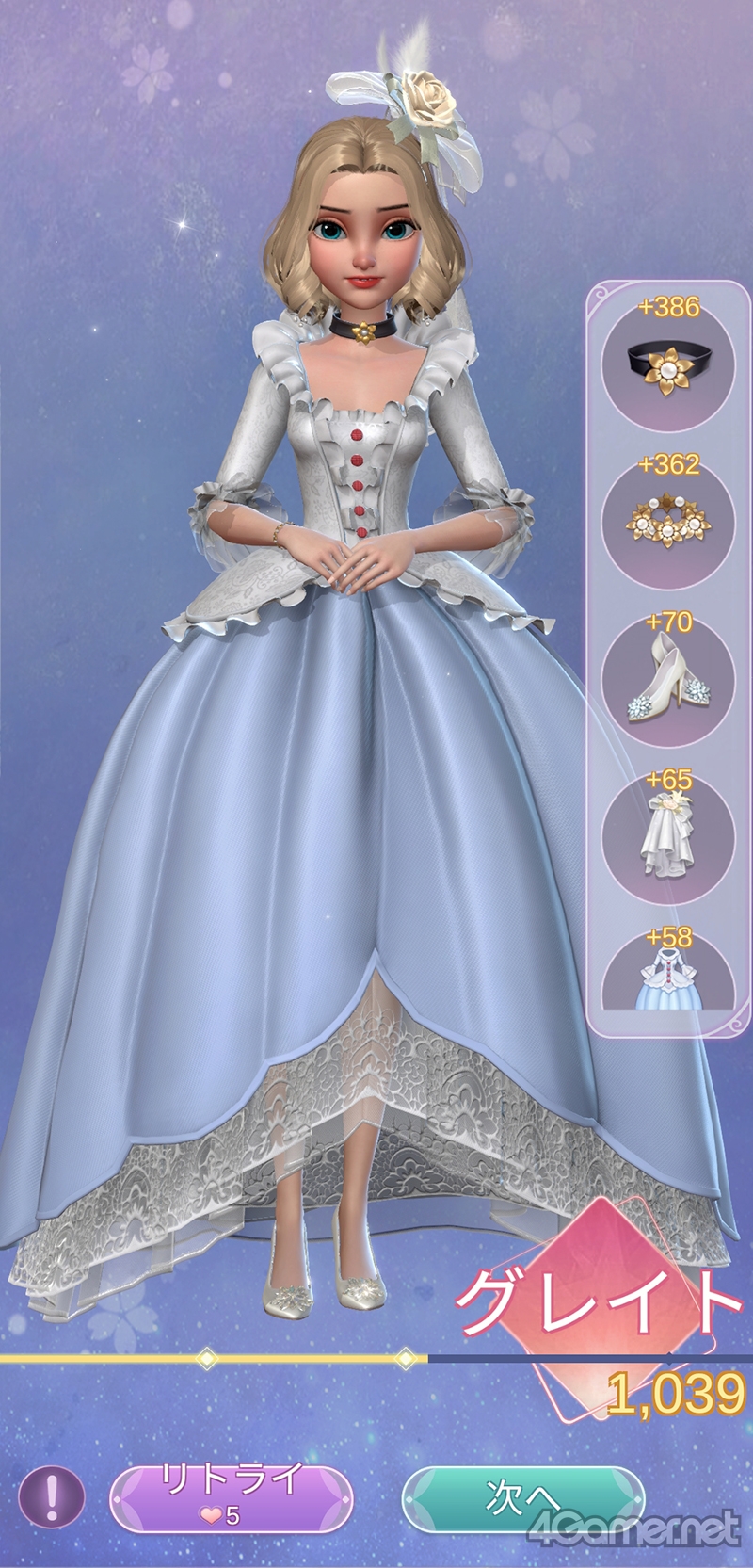The height and width of the screenshot is (1568, 753).
Task: Select the +362 gold flower accessory
Action: click(668, 523)
